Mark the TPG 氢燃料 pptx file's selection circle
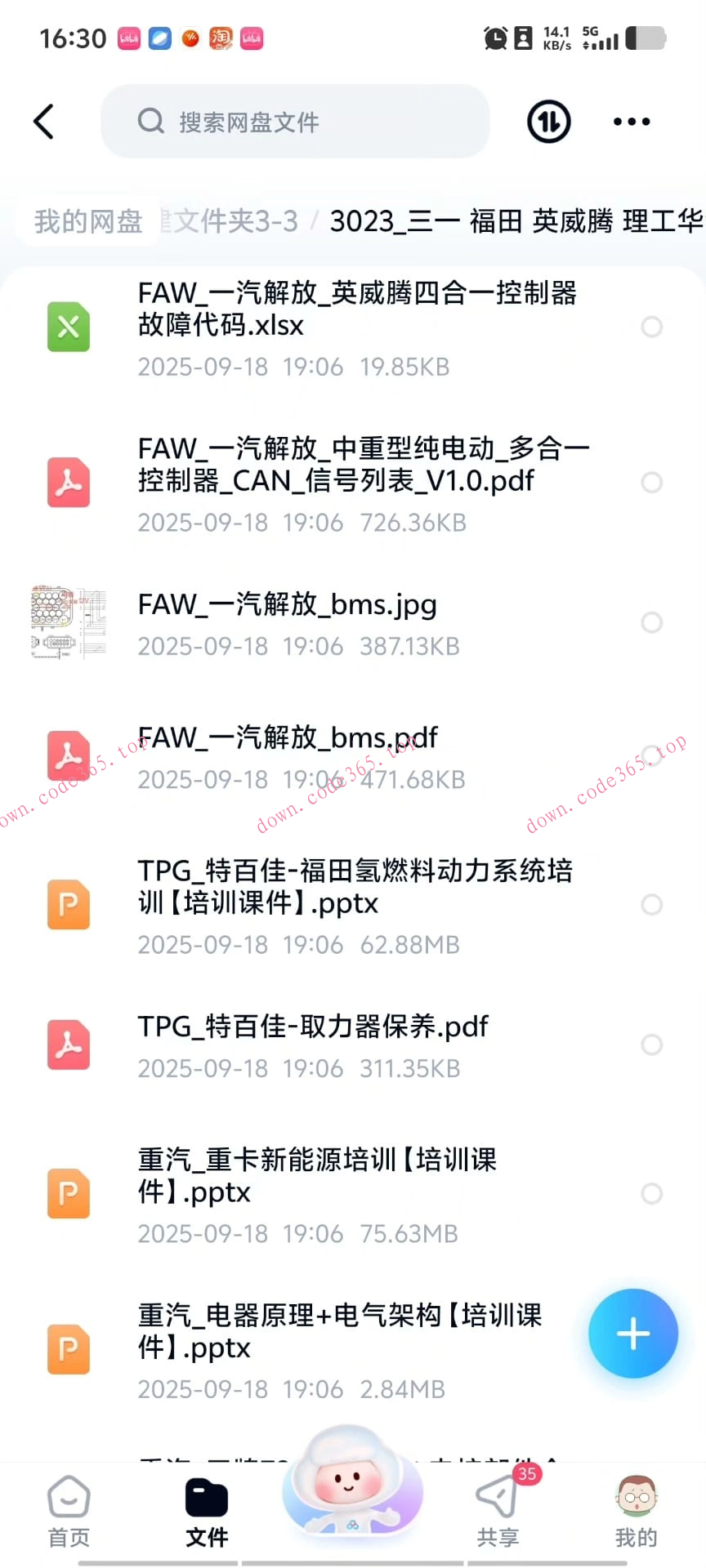 tap(651, 905)
